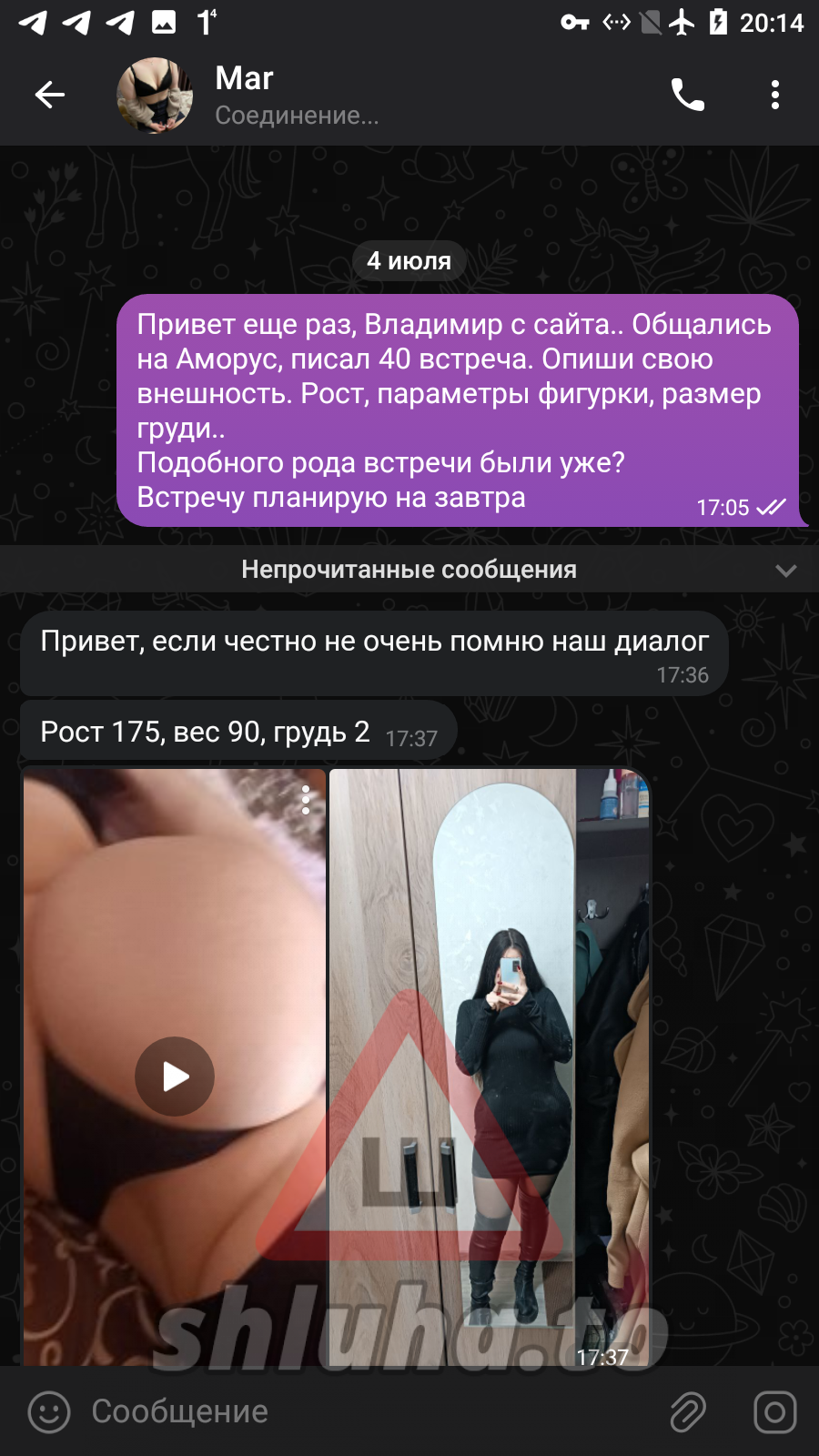Attach a file with the paperclip
This screenshot has width=819, height=1456.
[688, 1411]
